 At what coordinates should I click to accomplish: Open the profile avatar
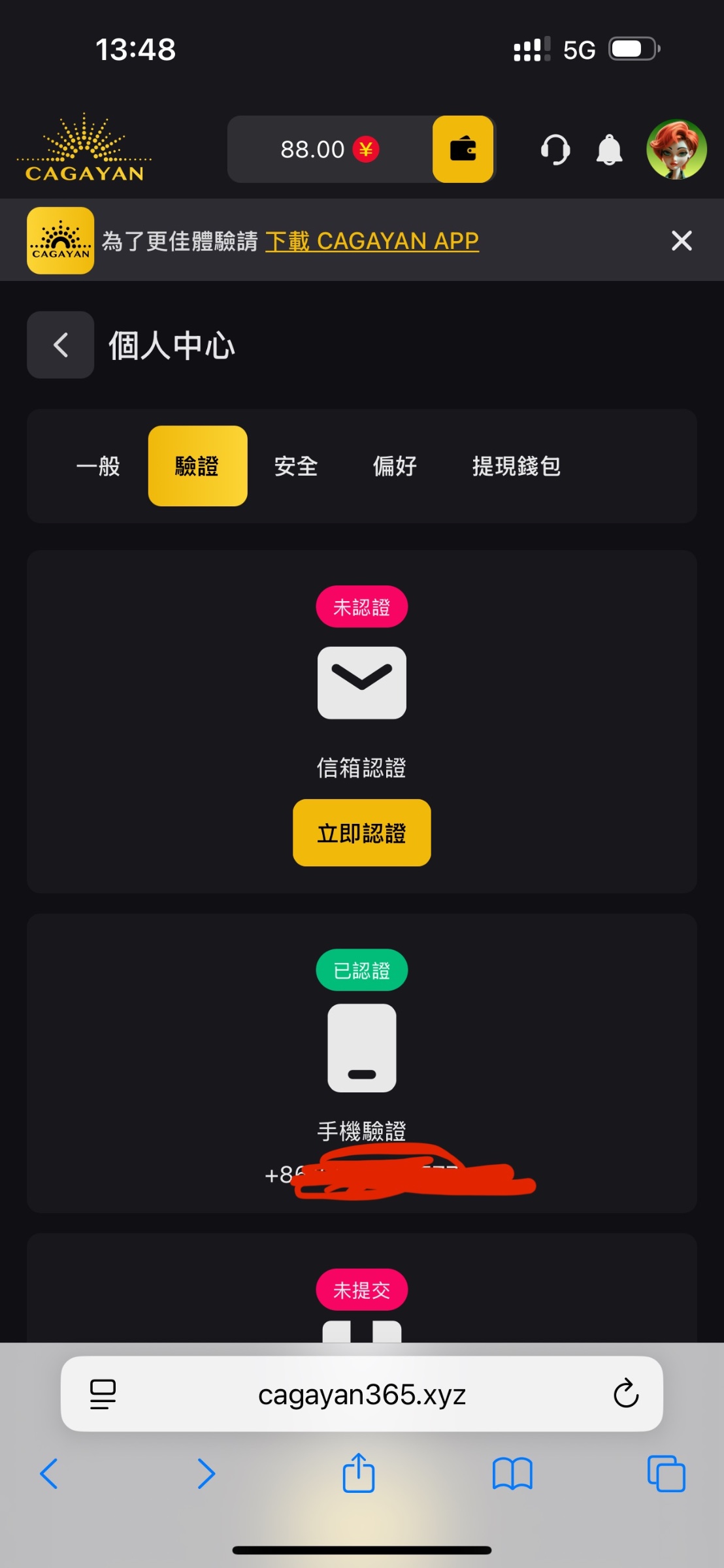click(x=676, y=149)
